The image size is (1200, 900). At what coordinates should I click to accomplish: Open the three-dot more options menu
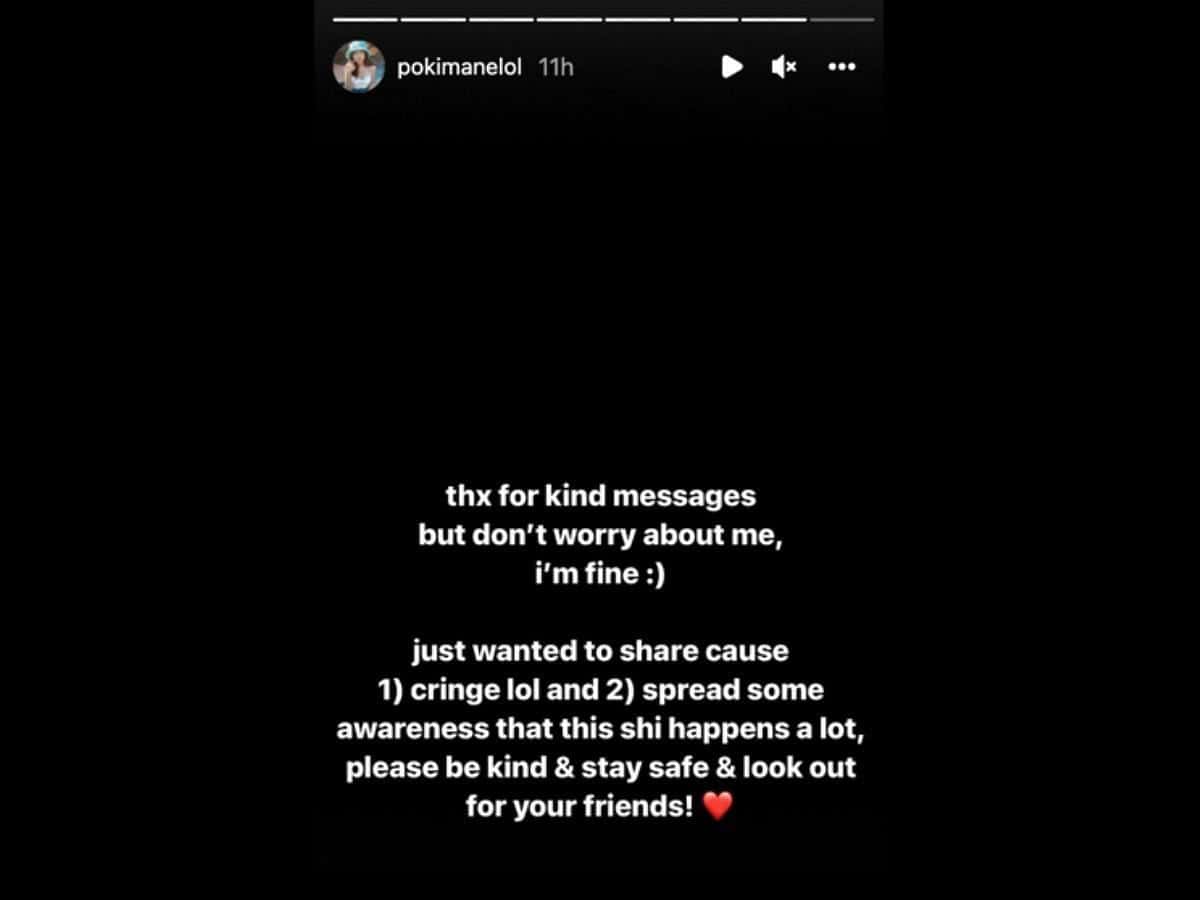point(842,67)
